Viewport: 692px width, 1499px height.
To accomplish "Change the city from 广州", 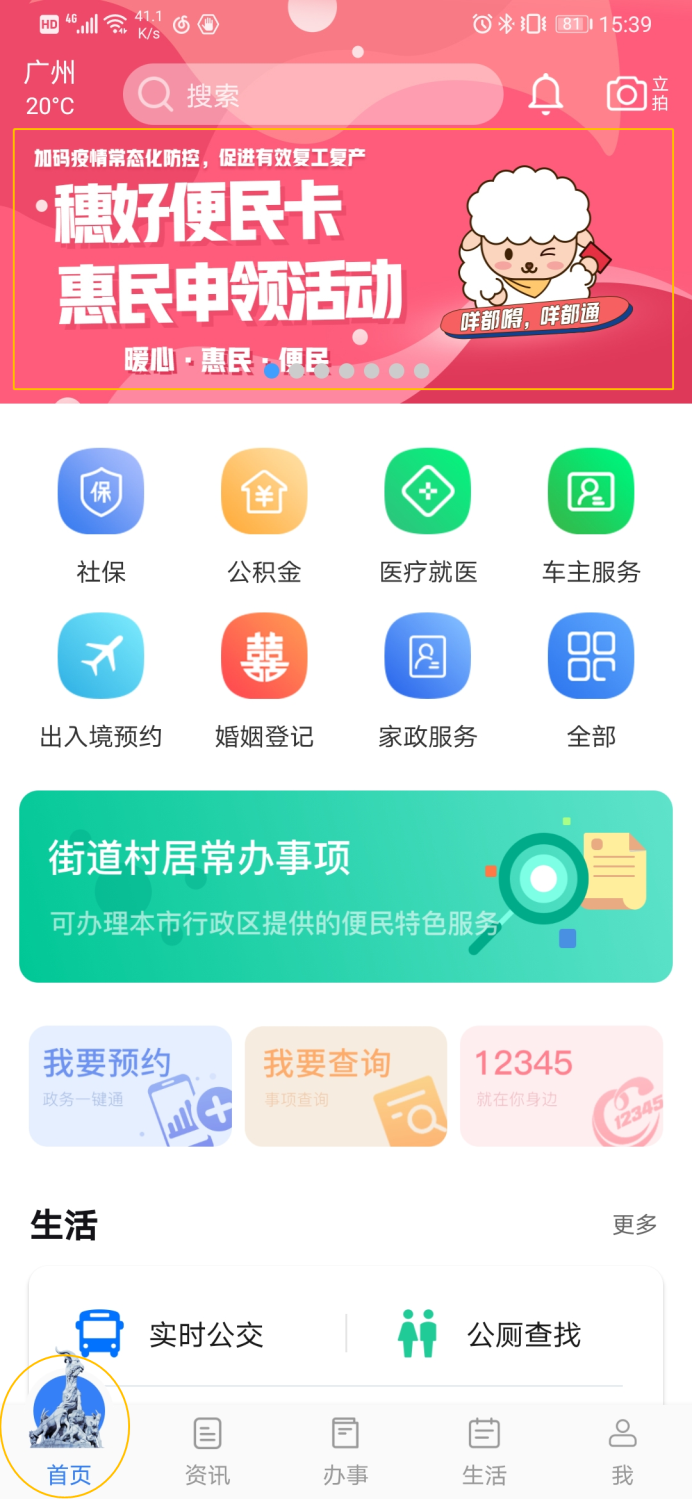I will coord(50,88).
